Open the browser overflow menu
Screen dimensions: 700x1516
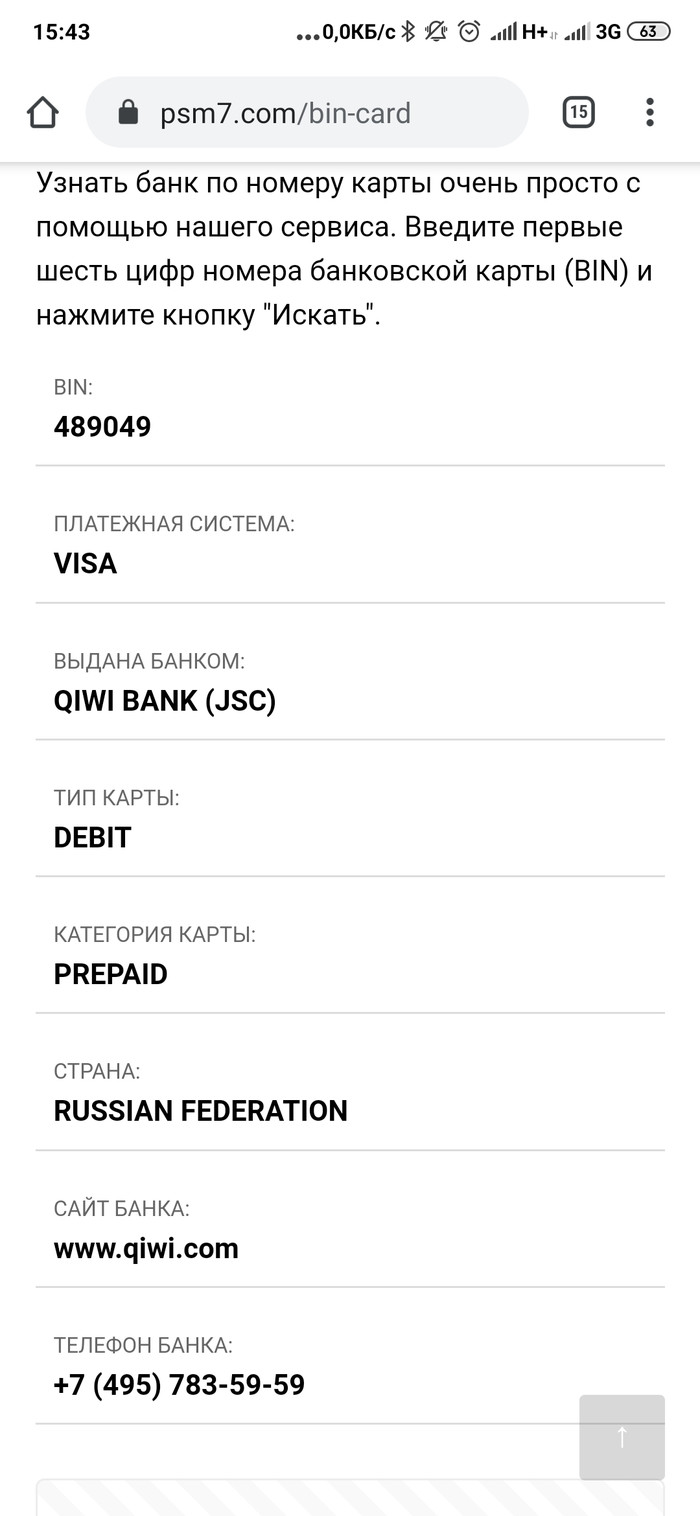[x=650, y=113]
